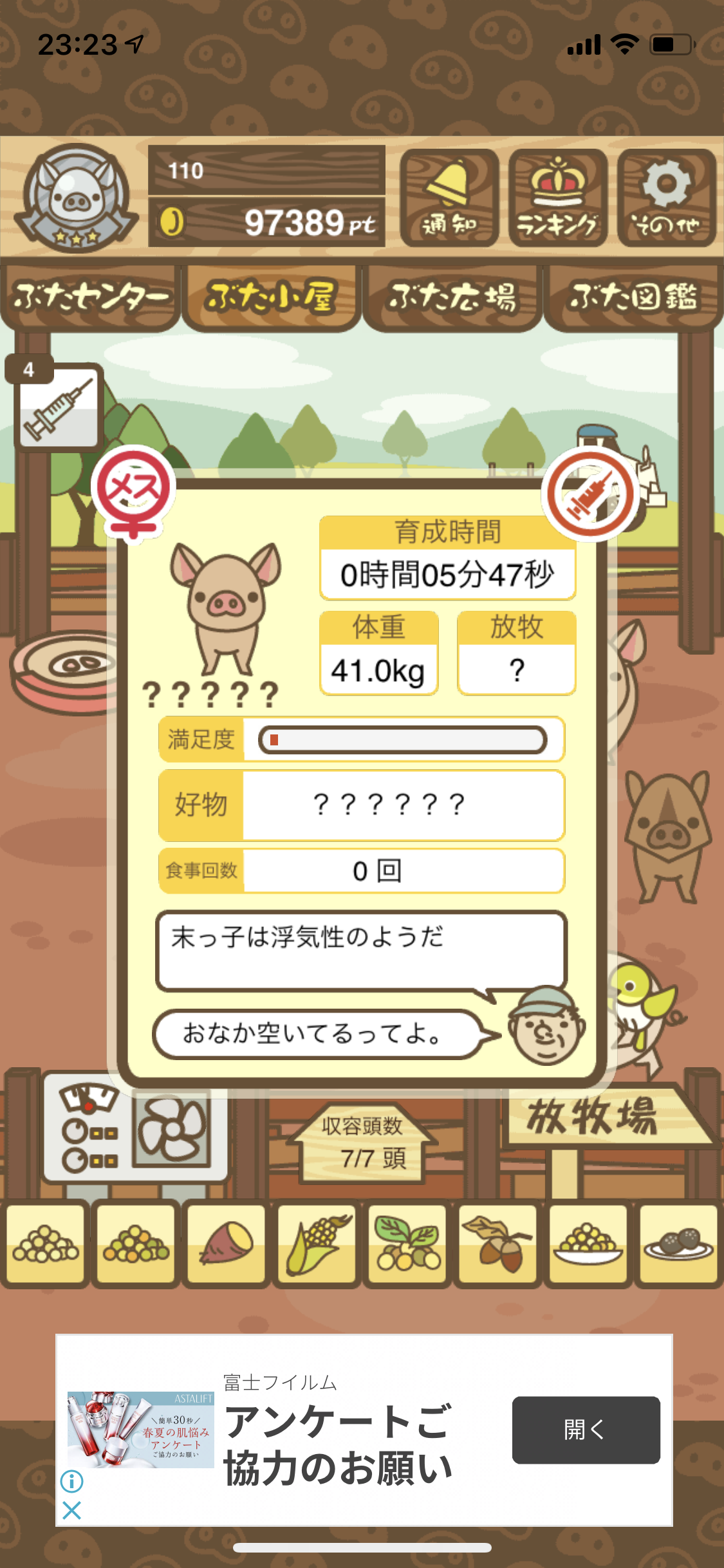Open the Fujifilm ad with 開く

pyautogui.click(x=586, y=1430)
